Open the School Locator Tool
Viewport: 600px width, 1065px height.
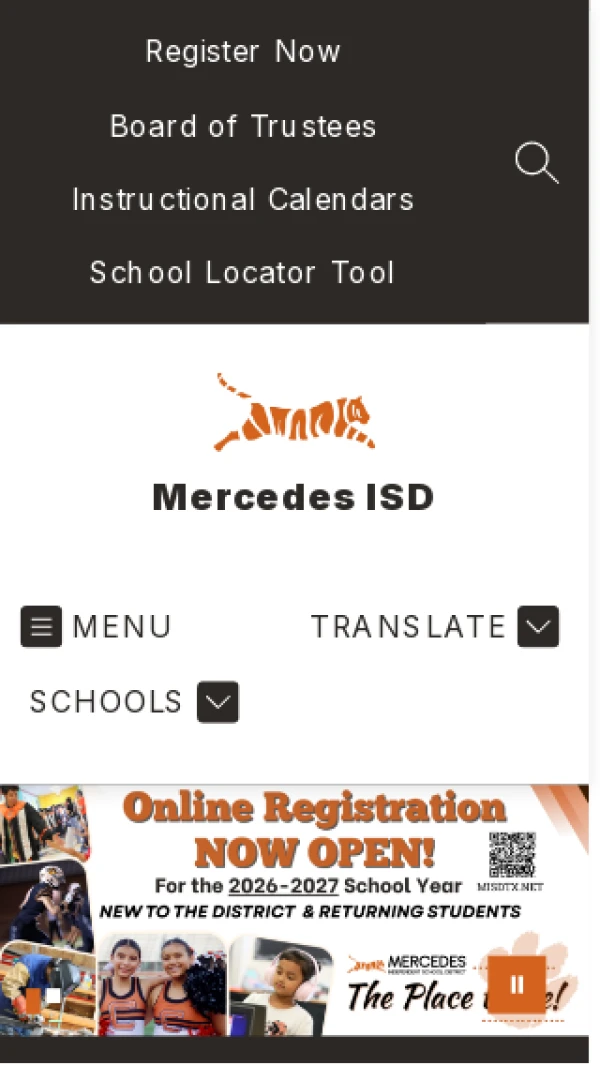(x=243, y=272)
